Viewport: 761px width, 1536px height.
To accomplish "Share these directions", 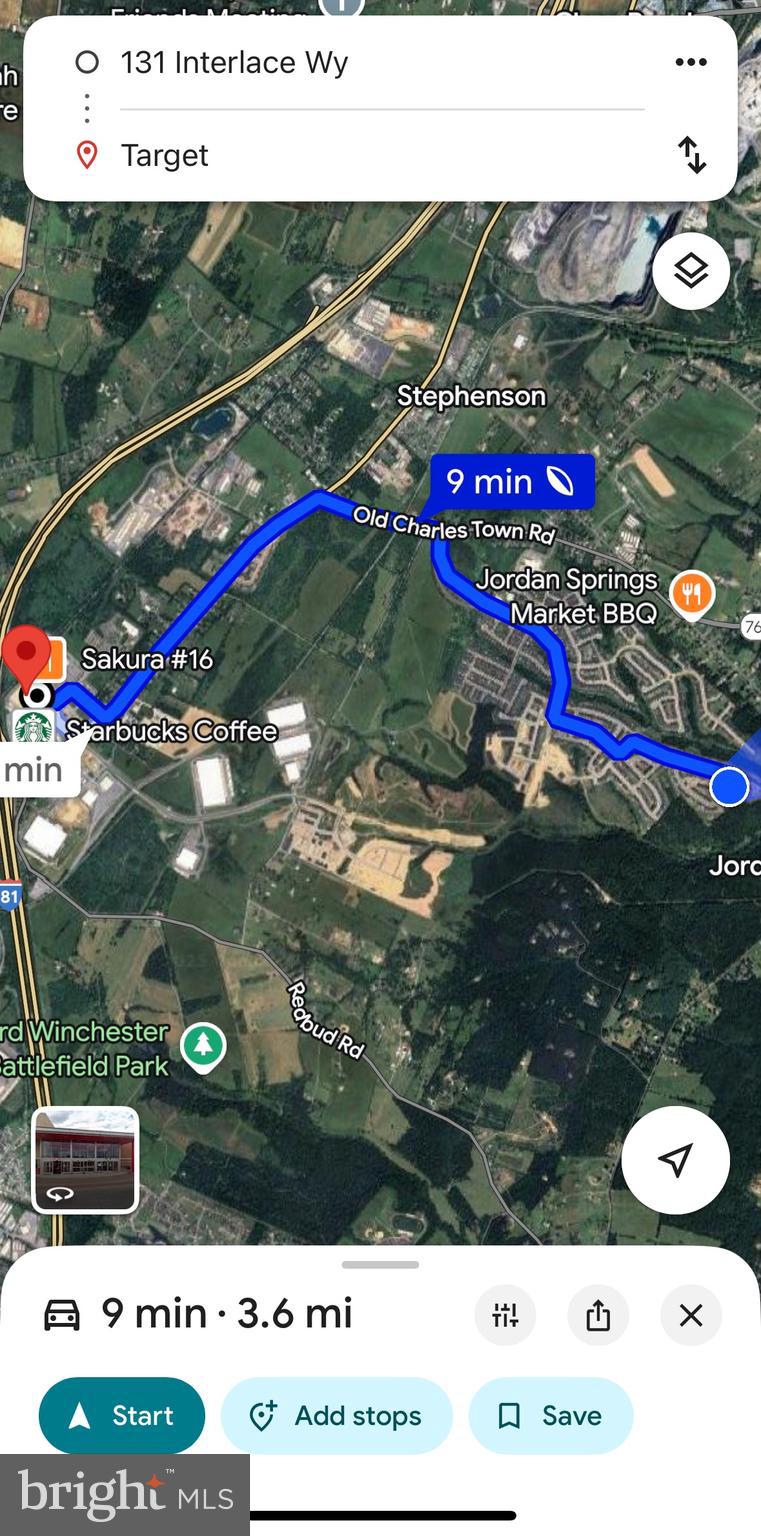I will (598, 1315).
